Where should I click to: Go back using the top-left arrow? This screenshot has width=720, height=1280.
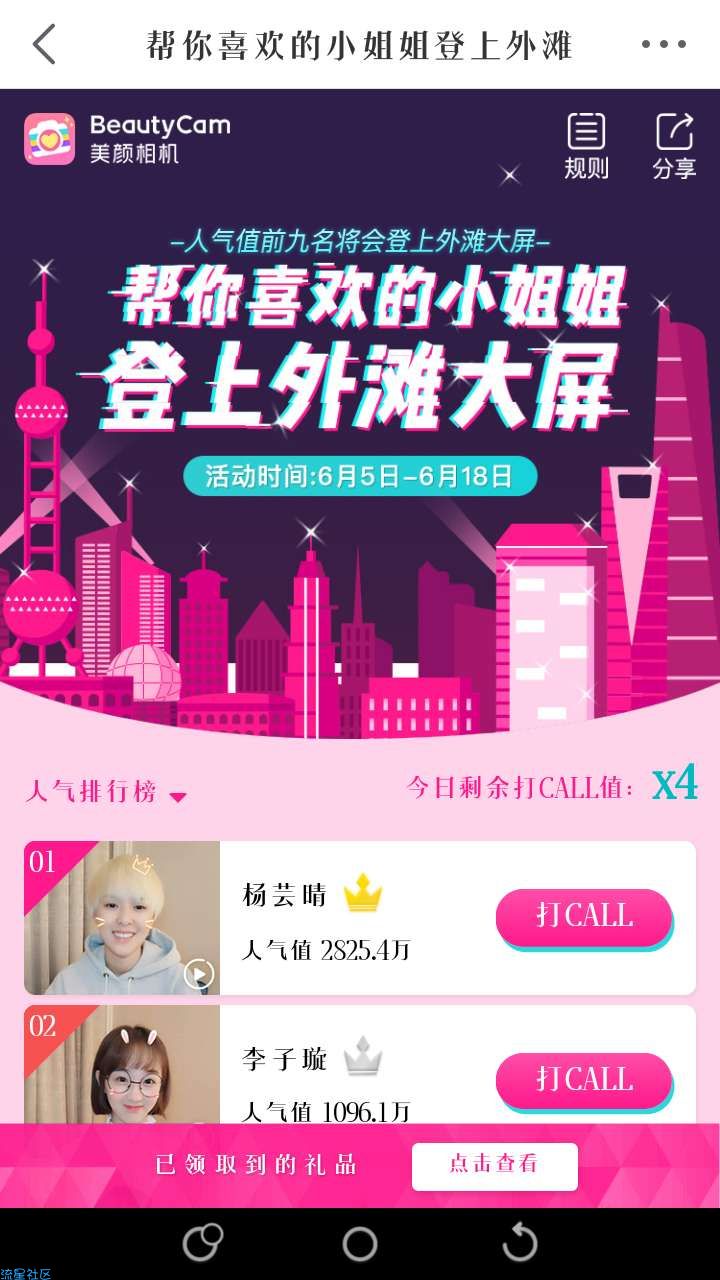(45, 44)
